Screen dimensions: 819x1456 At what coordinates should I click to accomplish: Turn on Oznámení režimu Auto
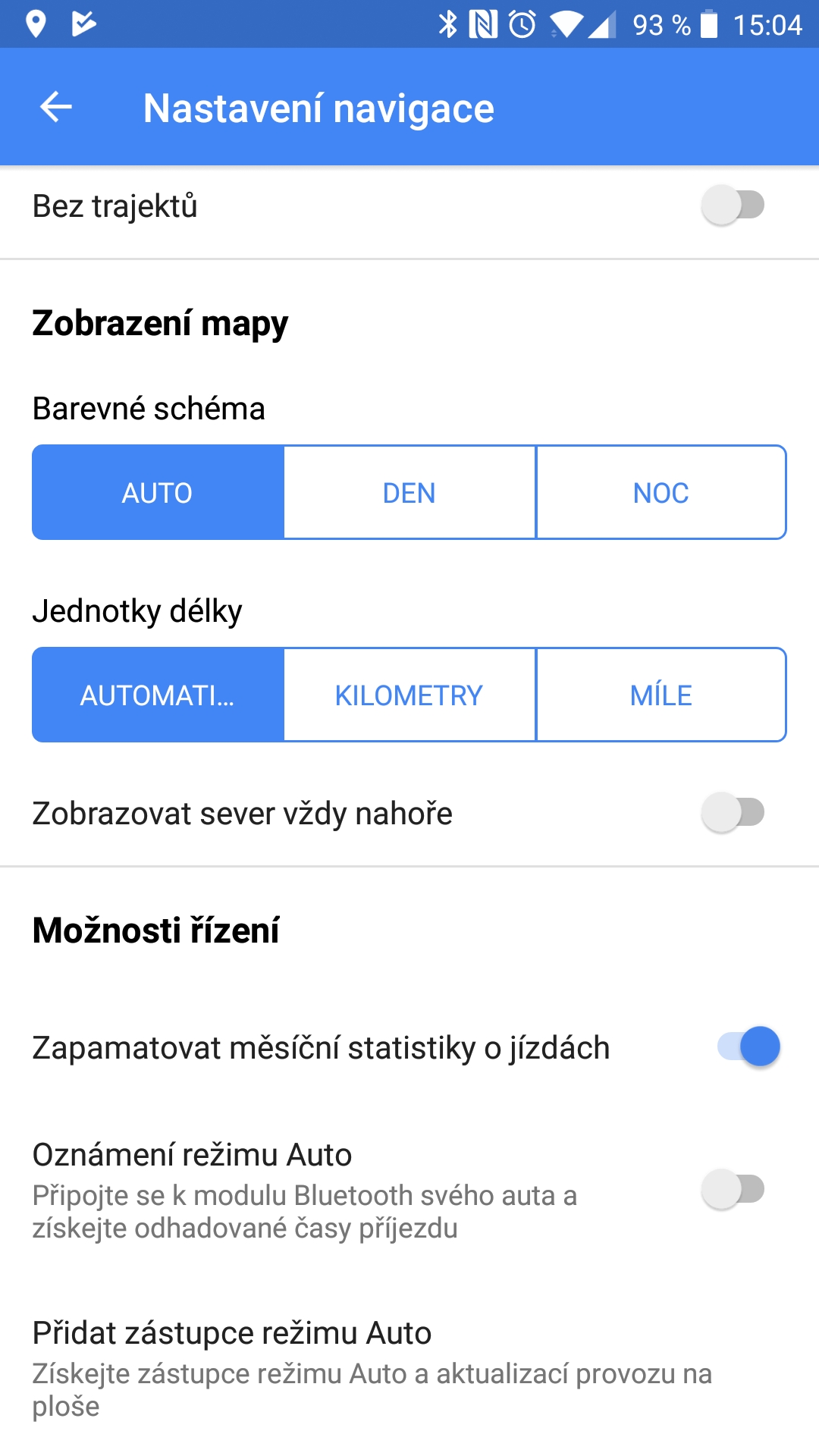click(733, 1189)
